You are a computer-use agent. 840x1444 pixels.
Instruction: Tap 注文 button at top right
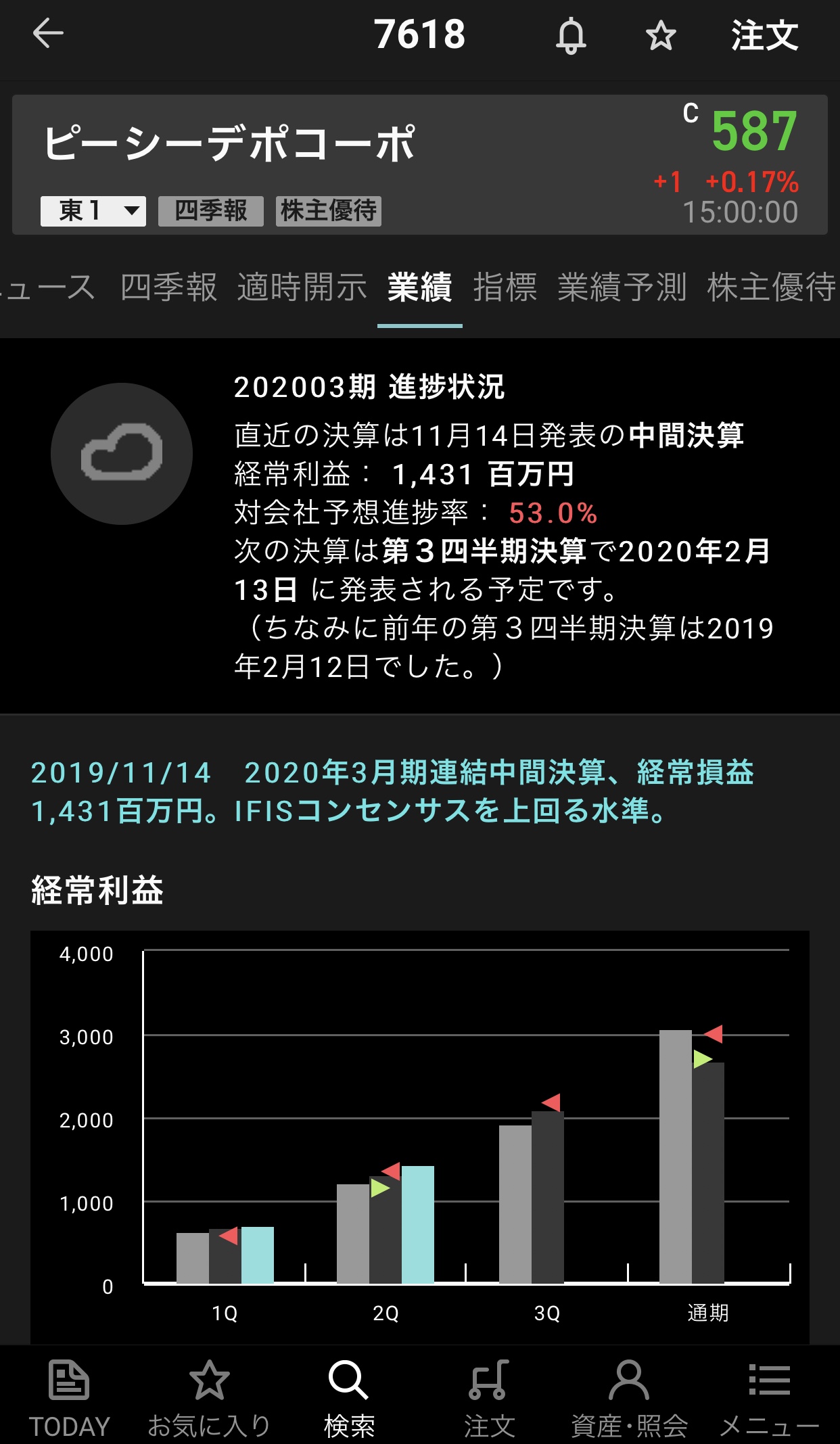764,35
